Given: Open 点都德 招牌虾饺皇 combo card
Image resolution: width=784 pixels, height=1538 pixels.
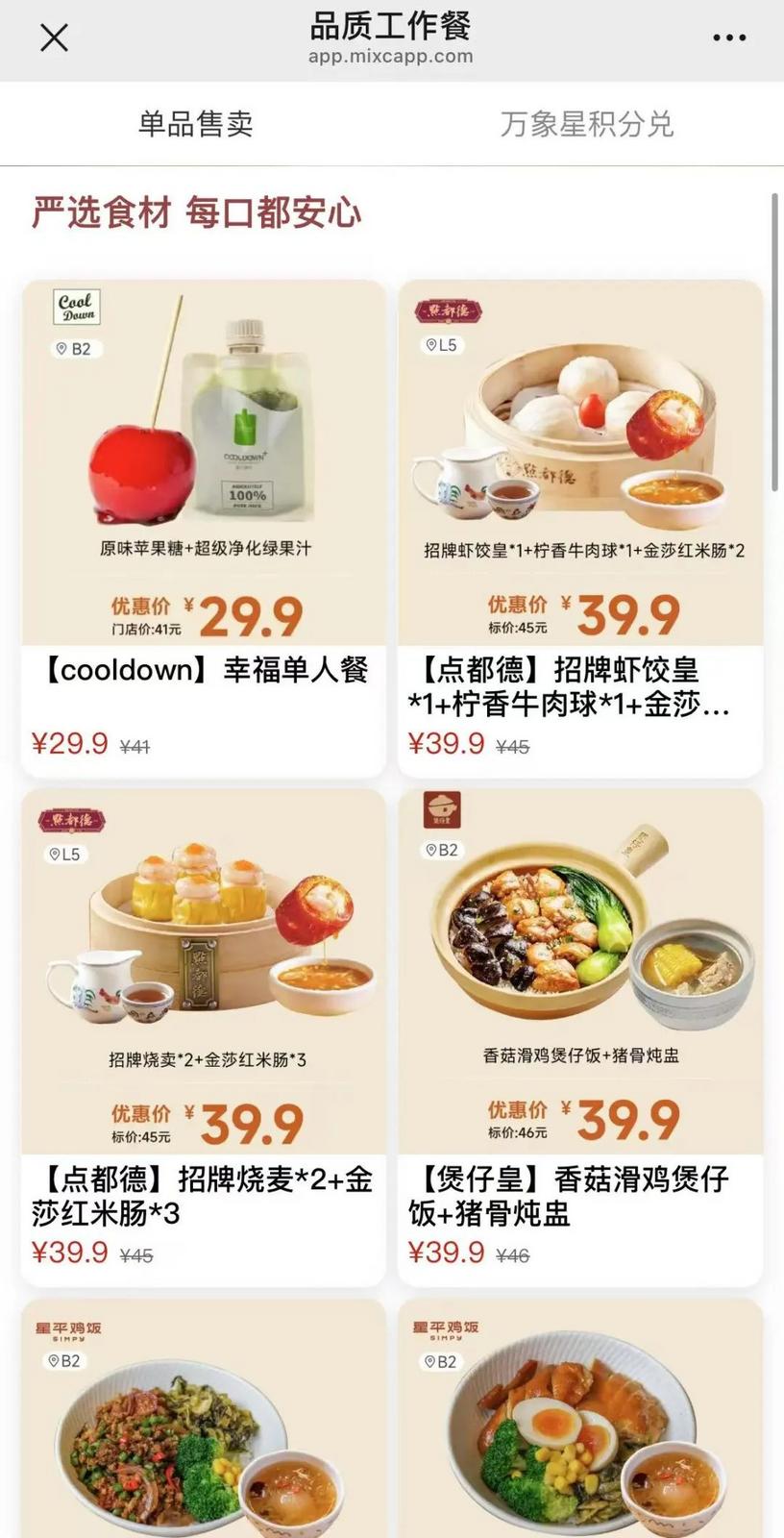Looking at the screenshot, I should coord(580,528).
